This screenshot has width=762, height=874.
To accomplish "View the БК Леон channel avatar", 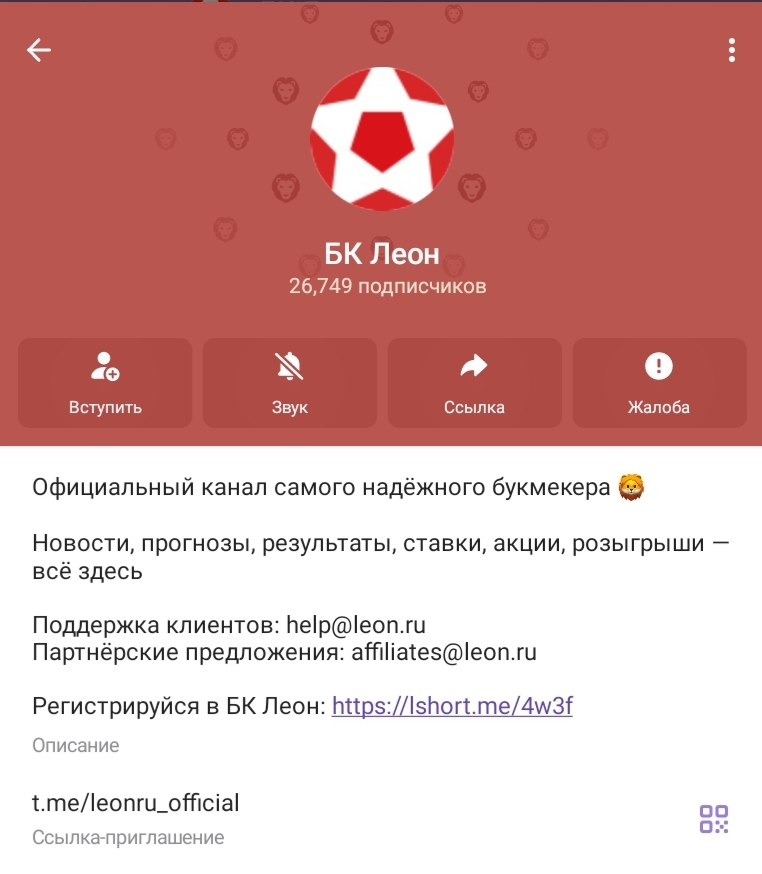I will 382,139.
